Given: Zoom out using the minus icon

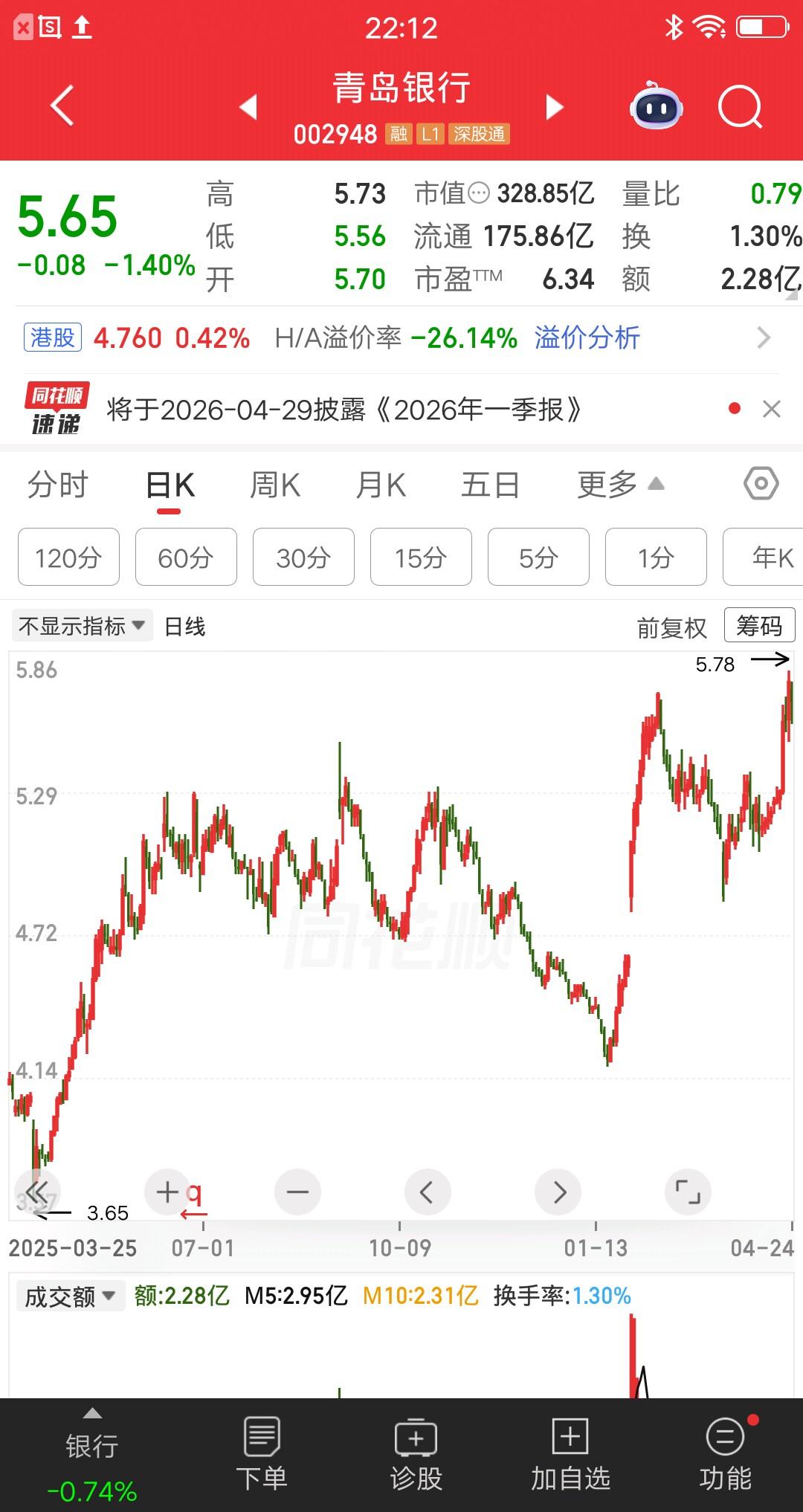Looking at the screenshot, I should 297,1191.
